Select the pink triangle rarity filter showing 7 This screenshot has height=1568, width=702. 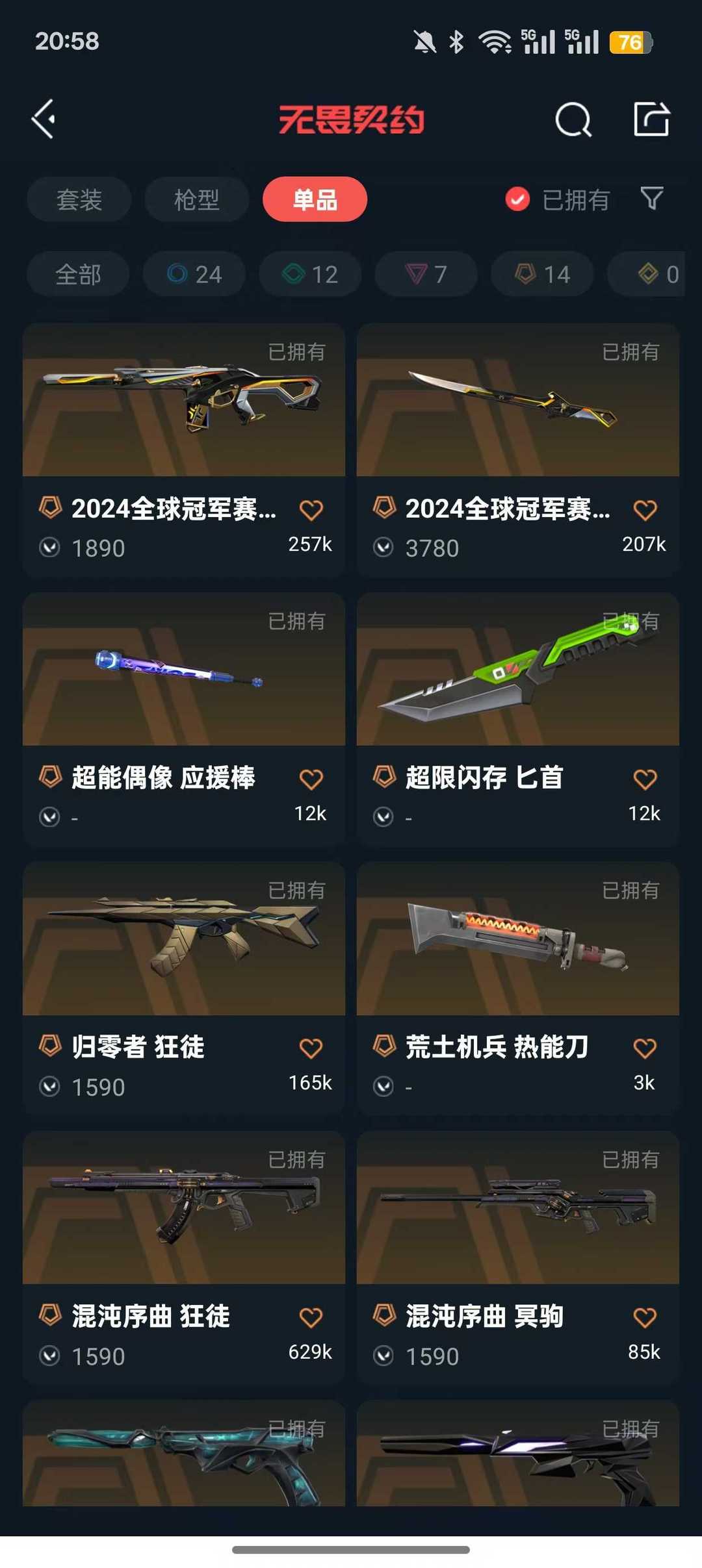tap(425, 274)
